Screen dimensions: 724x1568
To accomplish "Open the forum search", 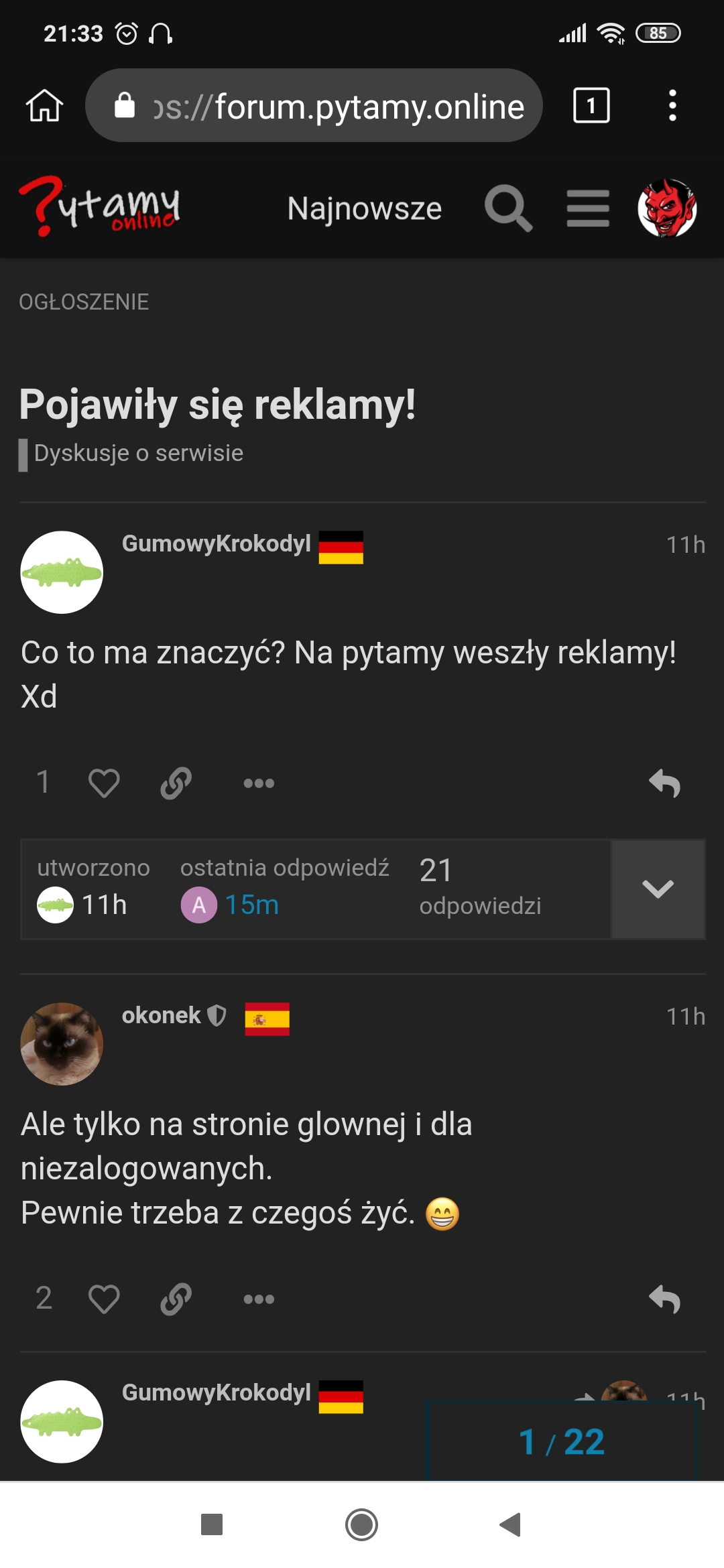I will coord(508,208).
